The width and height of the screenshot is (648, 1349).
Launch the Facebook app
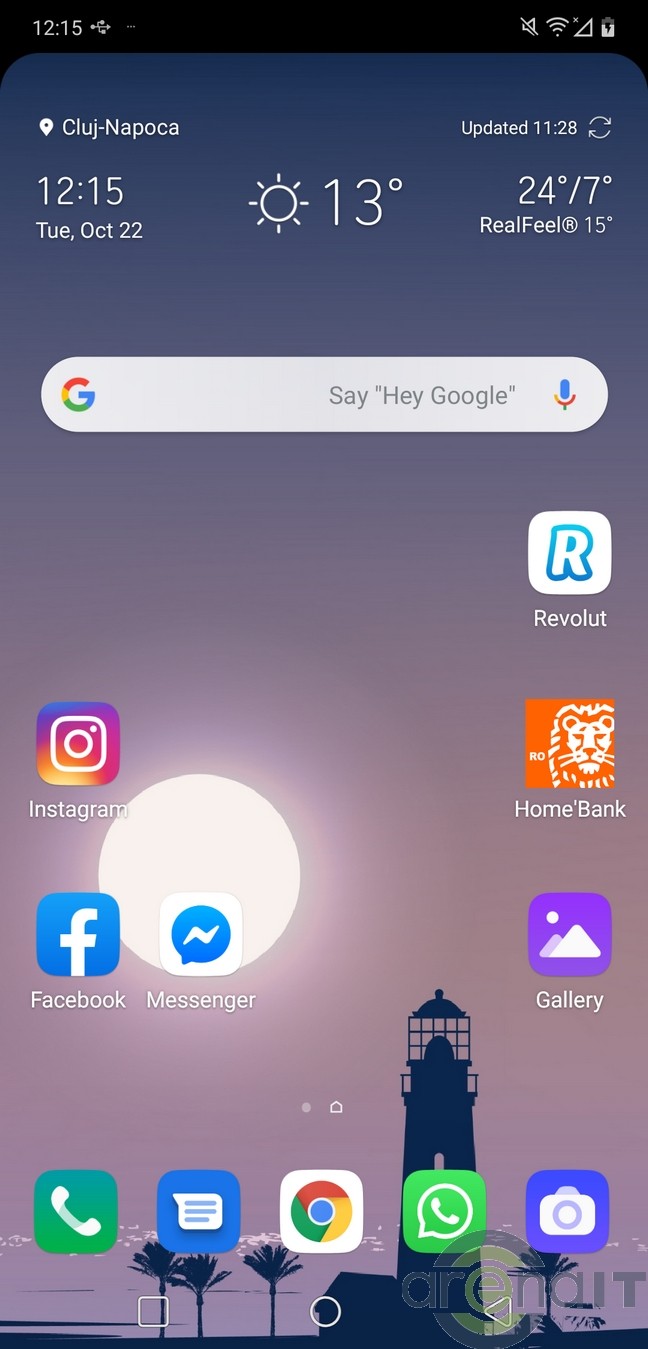coord(78,934)
